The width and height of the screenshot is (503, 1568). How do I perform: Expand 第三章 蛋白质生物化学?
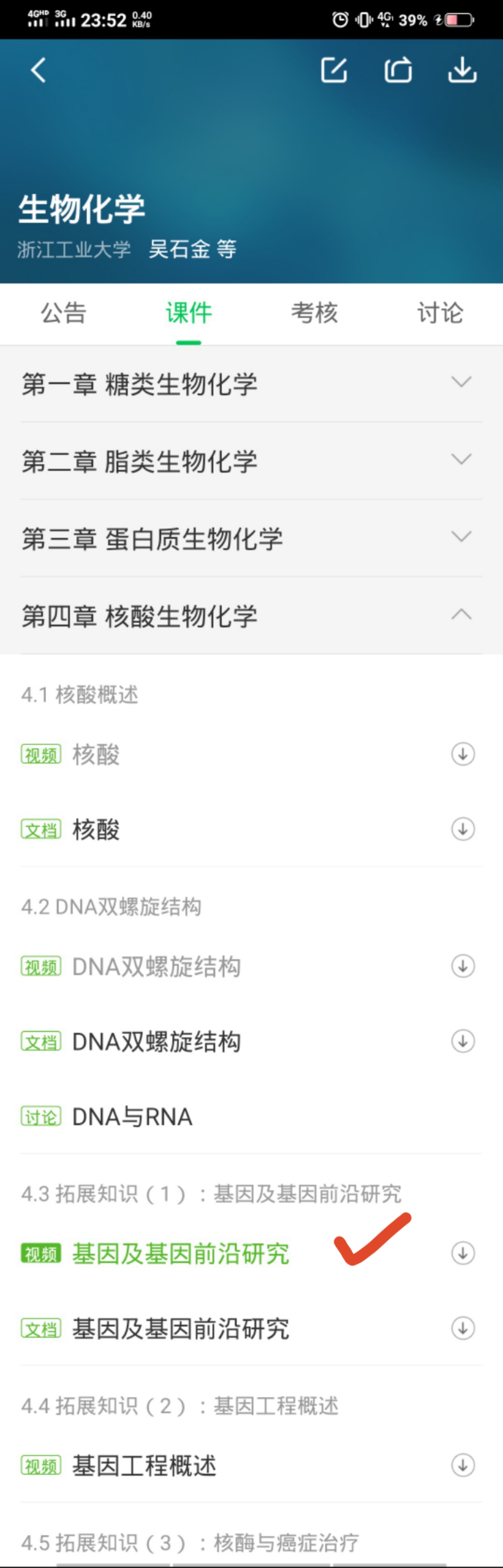coord(251,538)
